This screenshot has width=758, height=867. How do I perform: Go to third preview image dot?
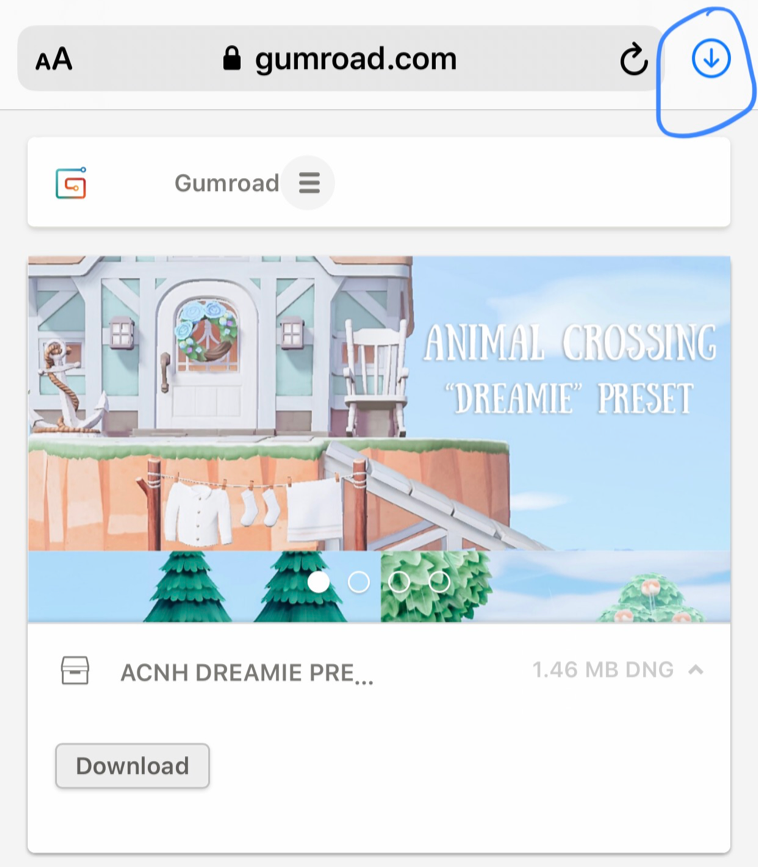(x=399, y=581)
